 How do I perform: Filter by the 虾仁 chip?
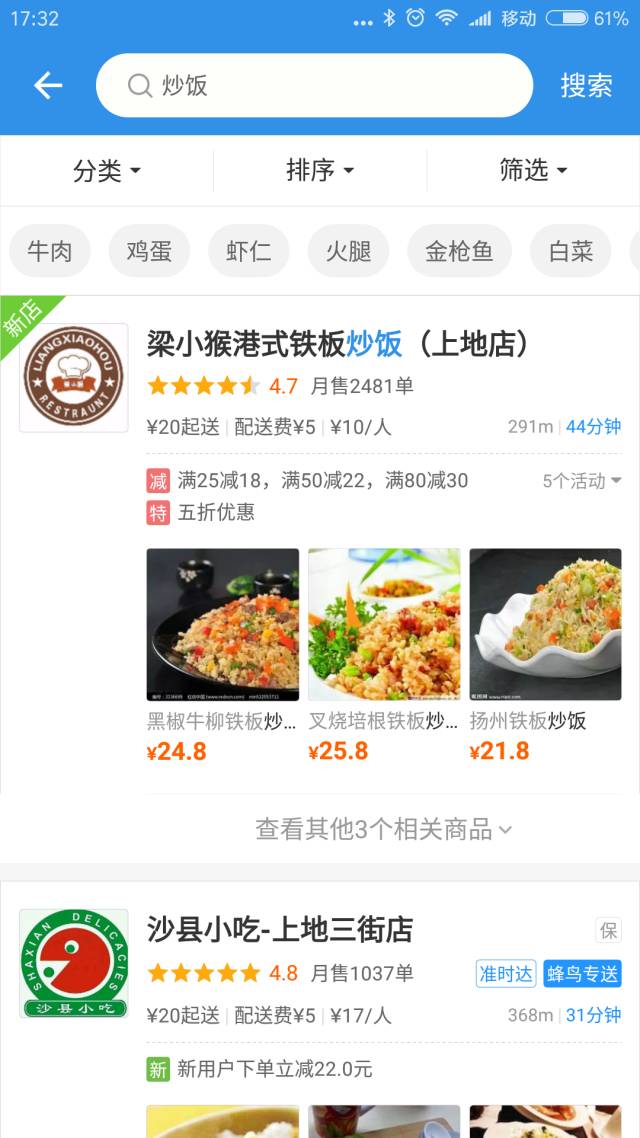coord(249,251)
